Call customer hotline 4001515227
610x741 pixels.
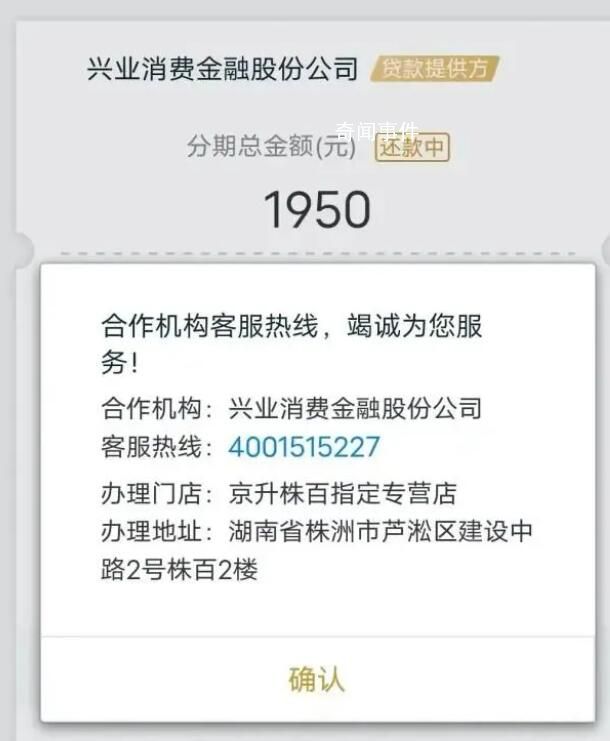tap(304, 447)
